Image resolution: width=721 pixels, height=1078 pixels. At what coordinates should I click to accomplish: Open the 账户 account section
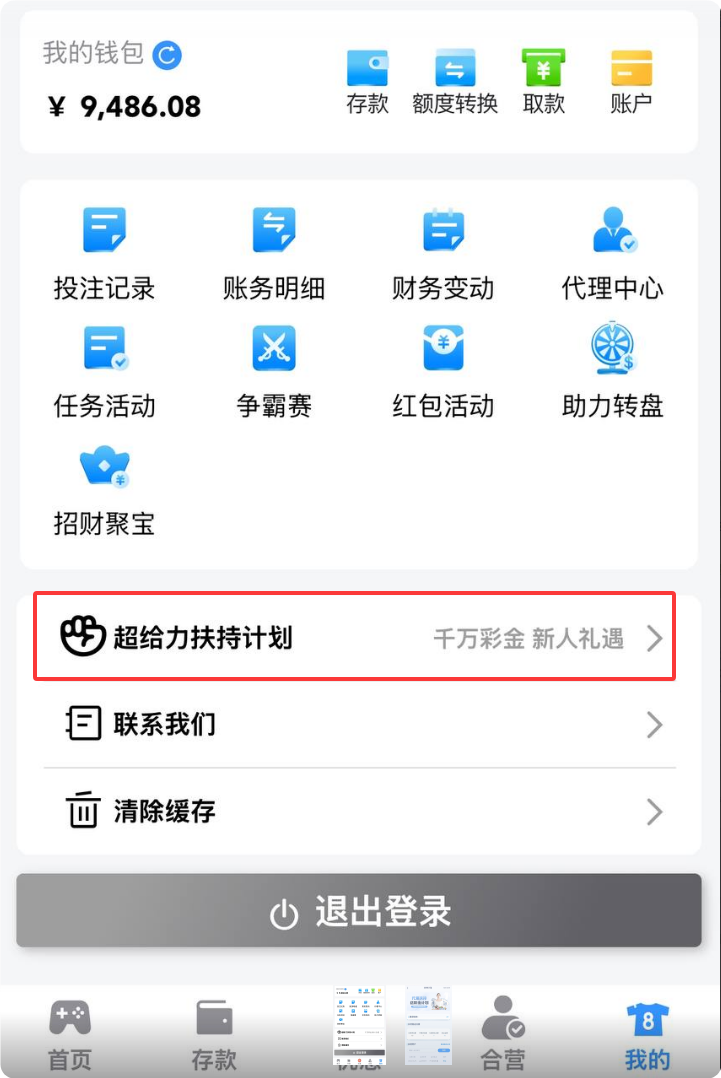pos(631,81)
